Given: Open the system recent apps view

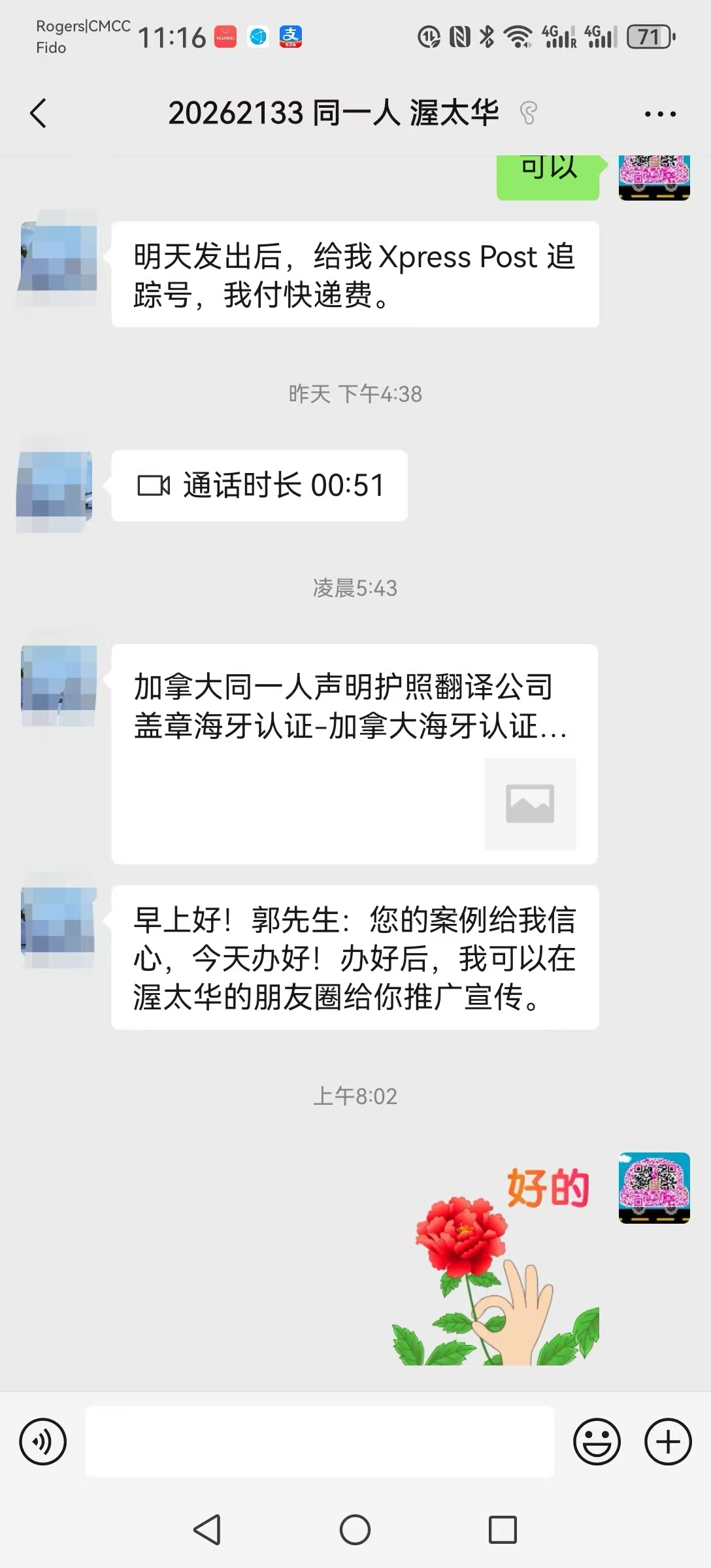Looking at the screenshot, I should (503, 1529).
